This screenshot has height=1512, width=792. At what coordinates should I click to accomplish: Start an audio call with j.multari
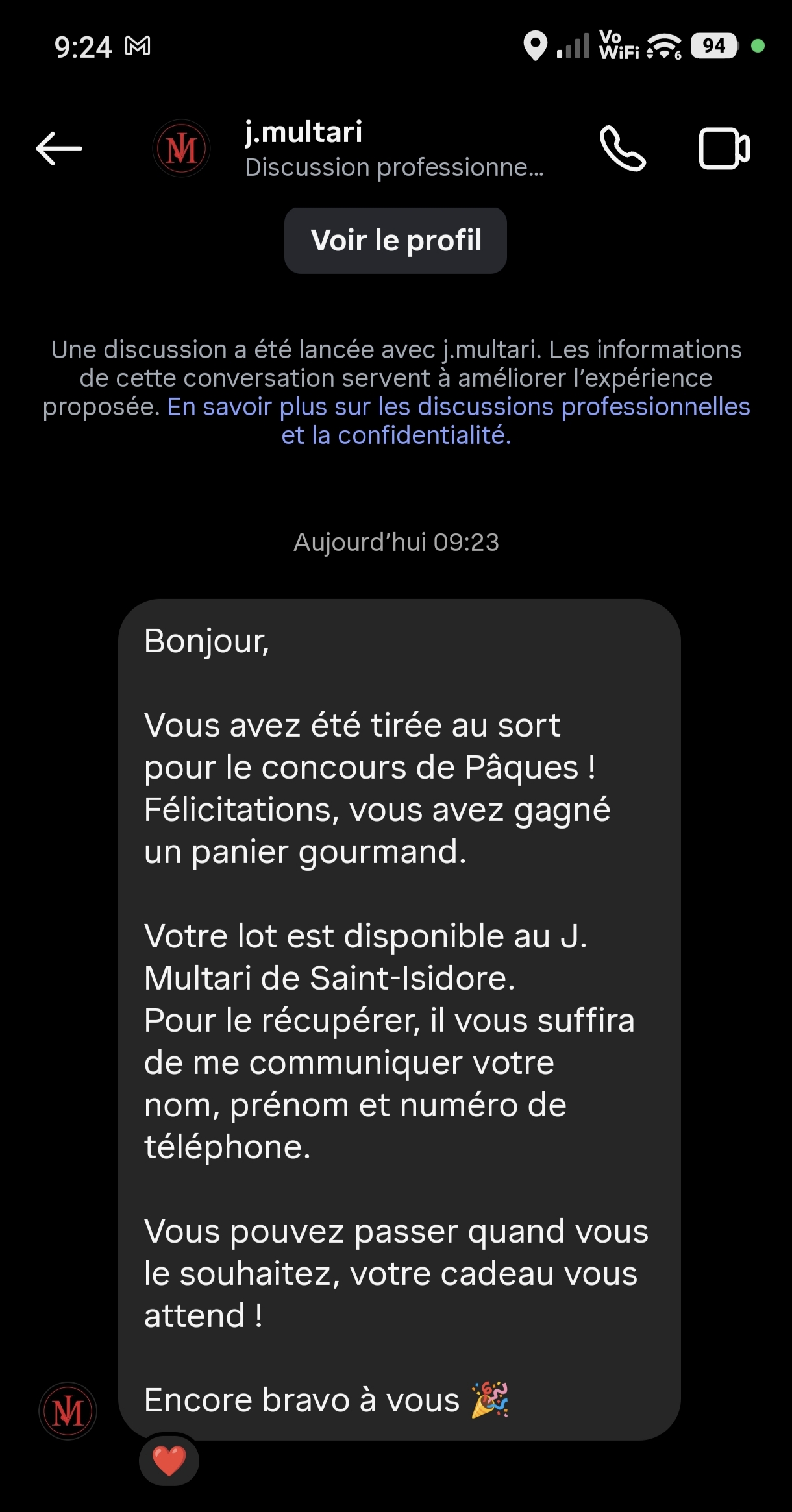[x=622, y=149]
